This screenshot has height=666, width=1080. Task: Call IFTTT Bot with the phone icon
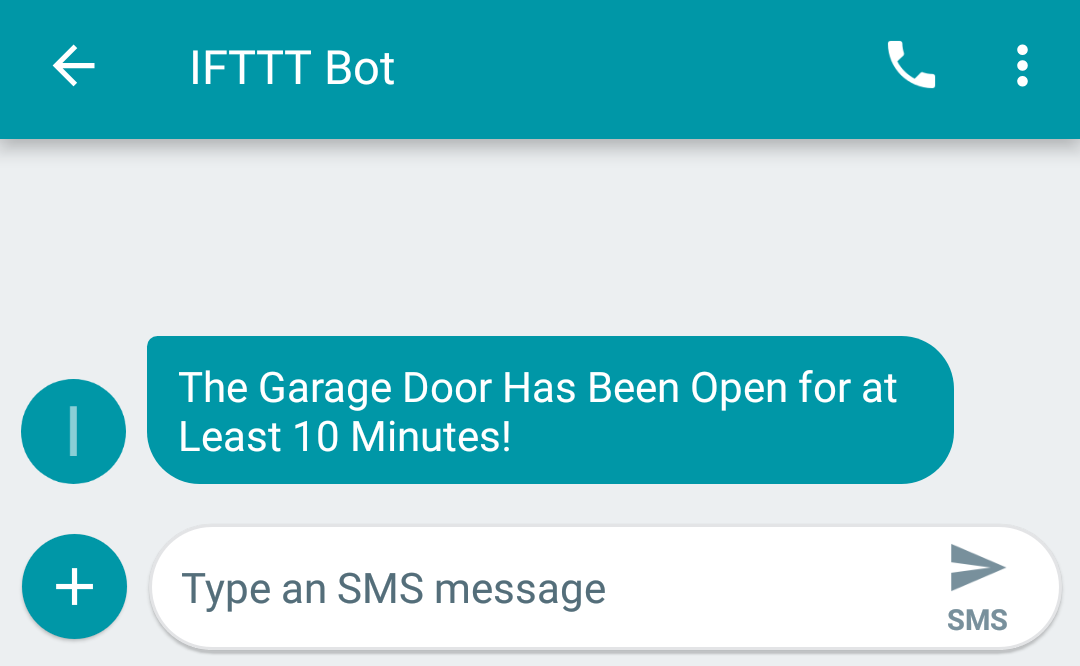click(x=911, y=65)
